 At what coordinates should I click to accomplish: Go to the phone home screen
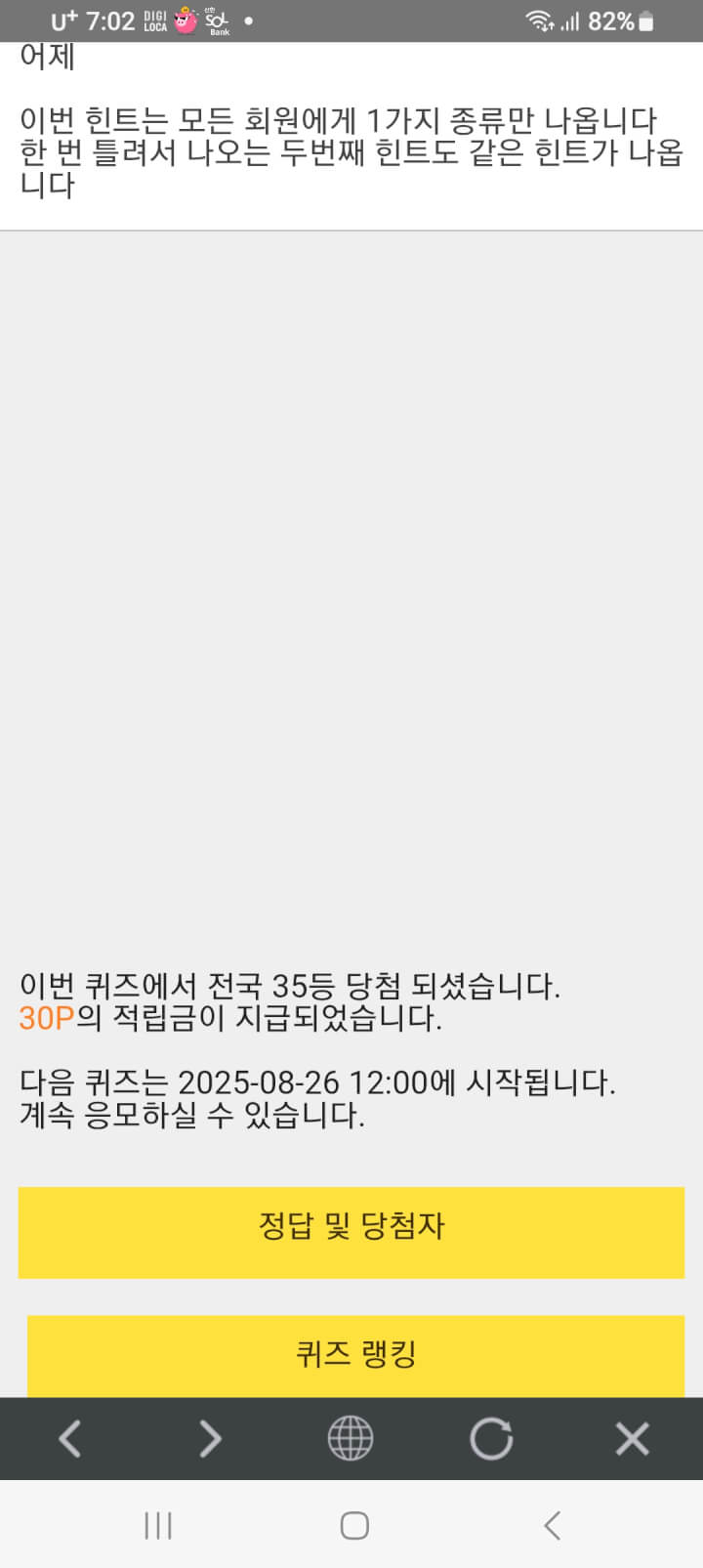pos(354,1525)
